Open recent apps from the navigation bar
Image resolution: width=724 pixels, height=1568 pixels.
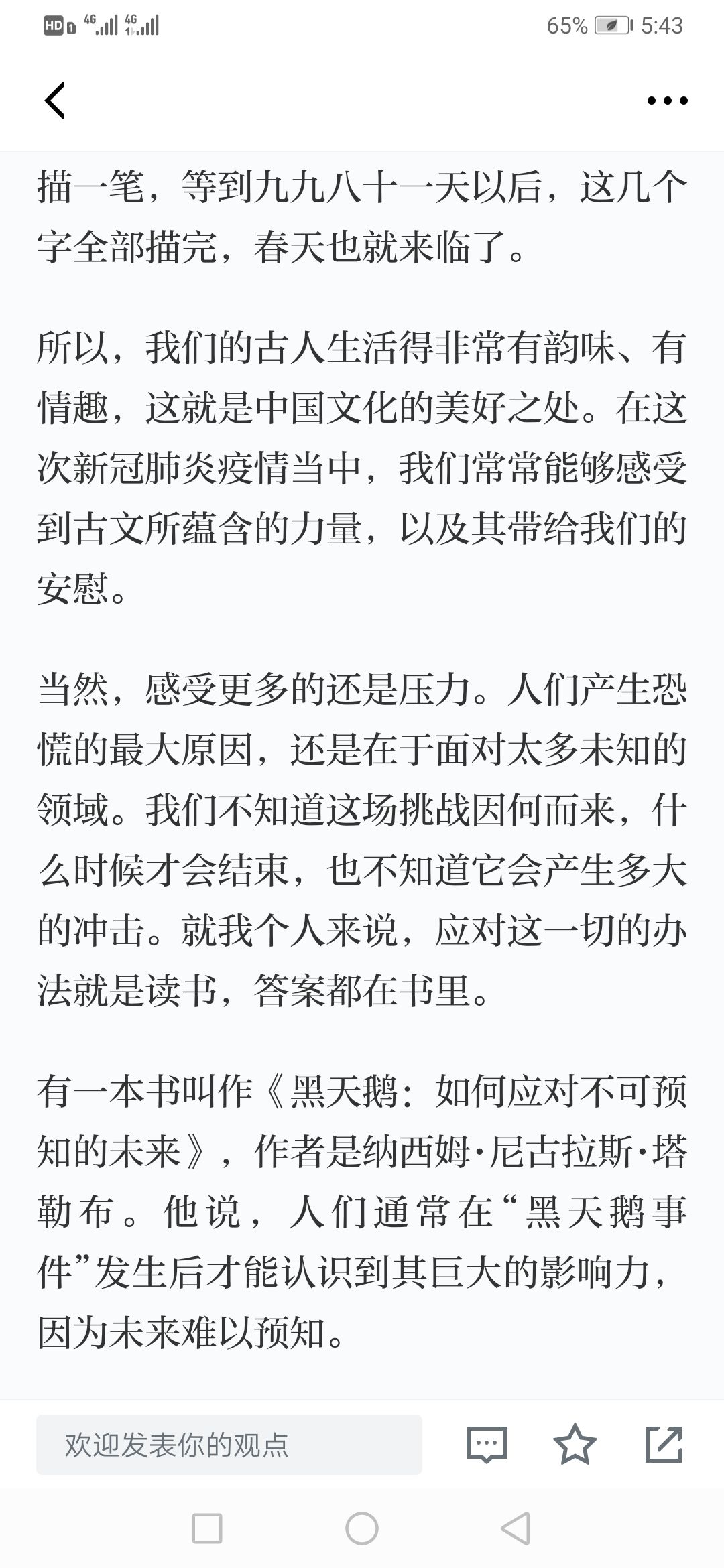click(x=207, y=1528)
